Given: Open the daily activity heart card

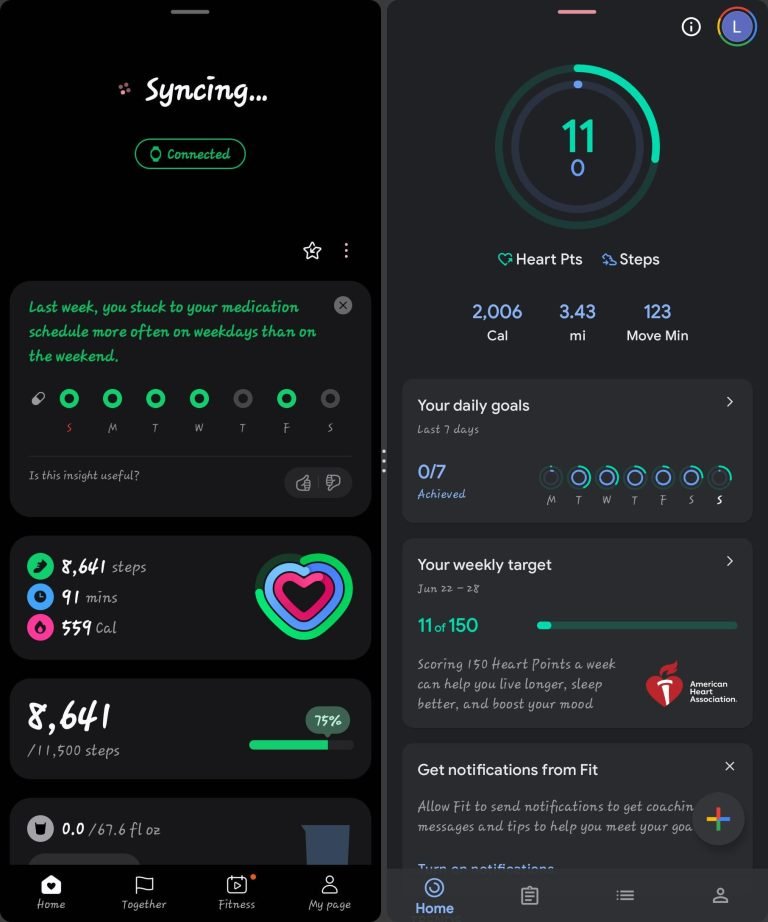Looking at the screenshot, I should 190,597.
